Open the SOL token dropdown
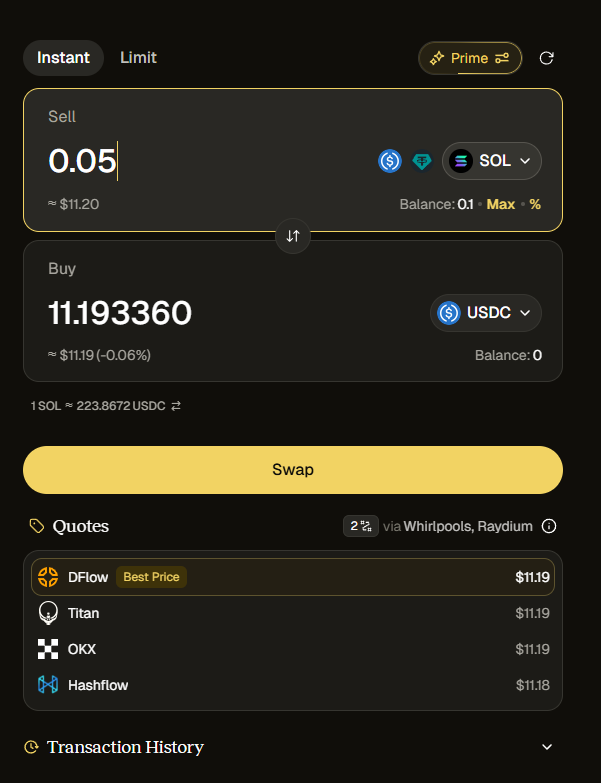601x783 pixels. click(x=492, y=161)
